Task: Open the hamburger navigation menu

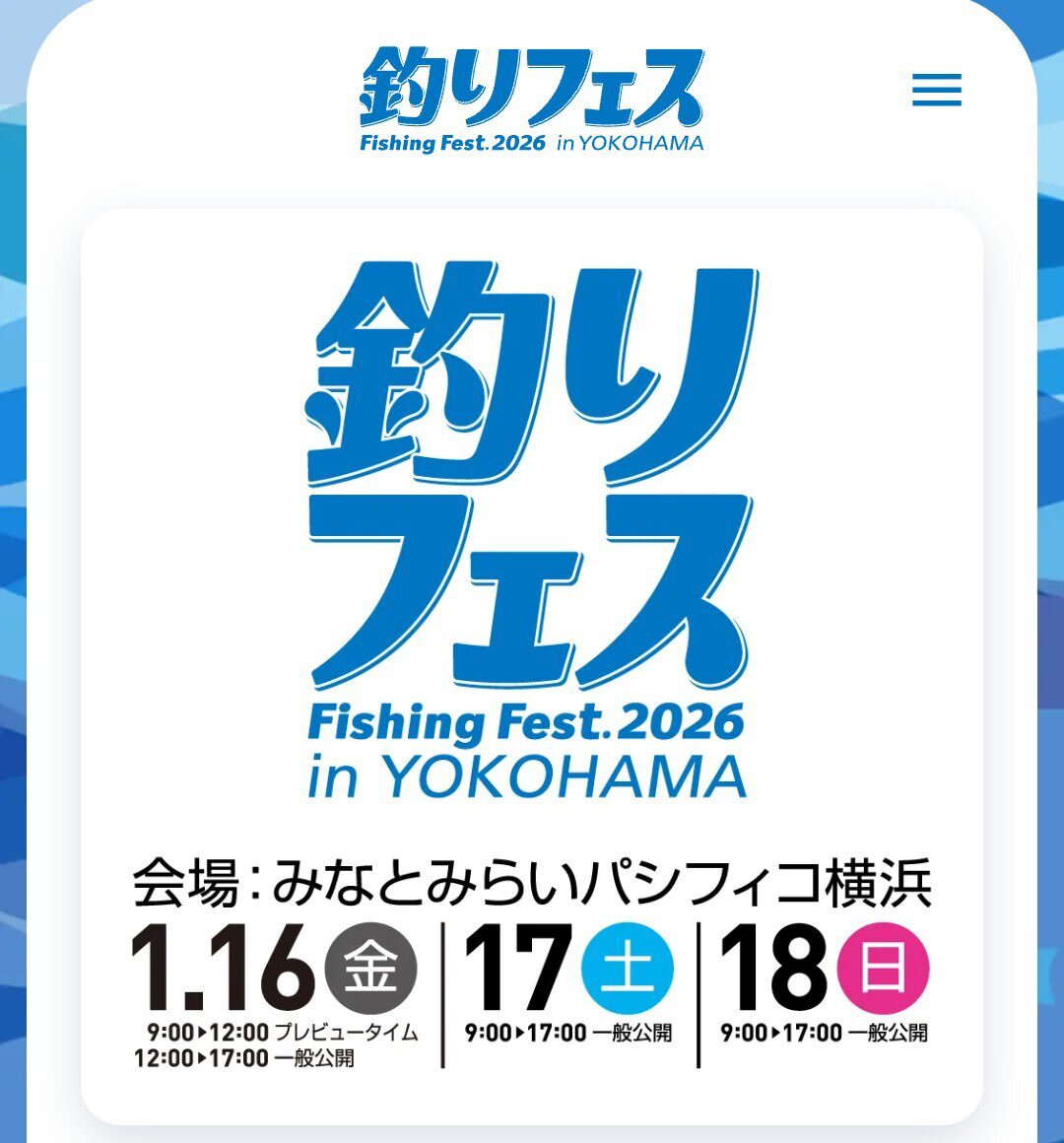Action: (x=936, y=90)
